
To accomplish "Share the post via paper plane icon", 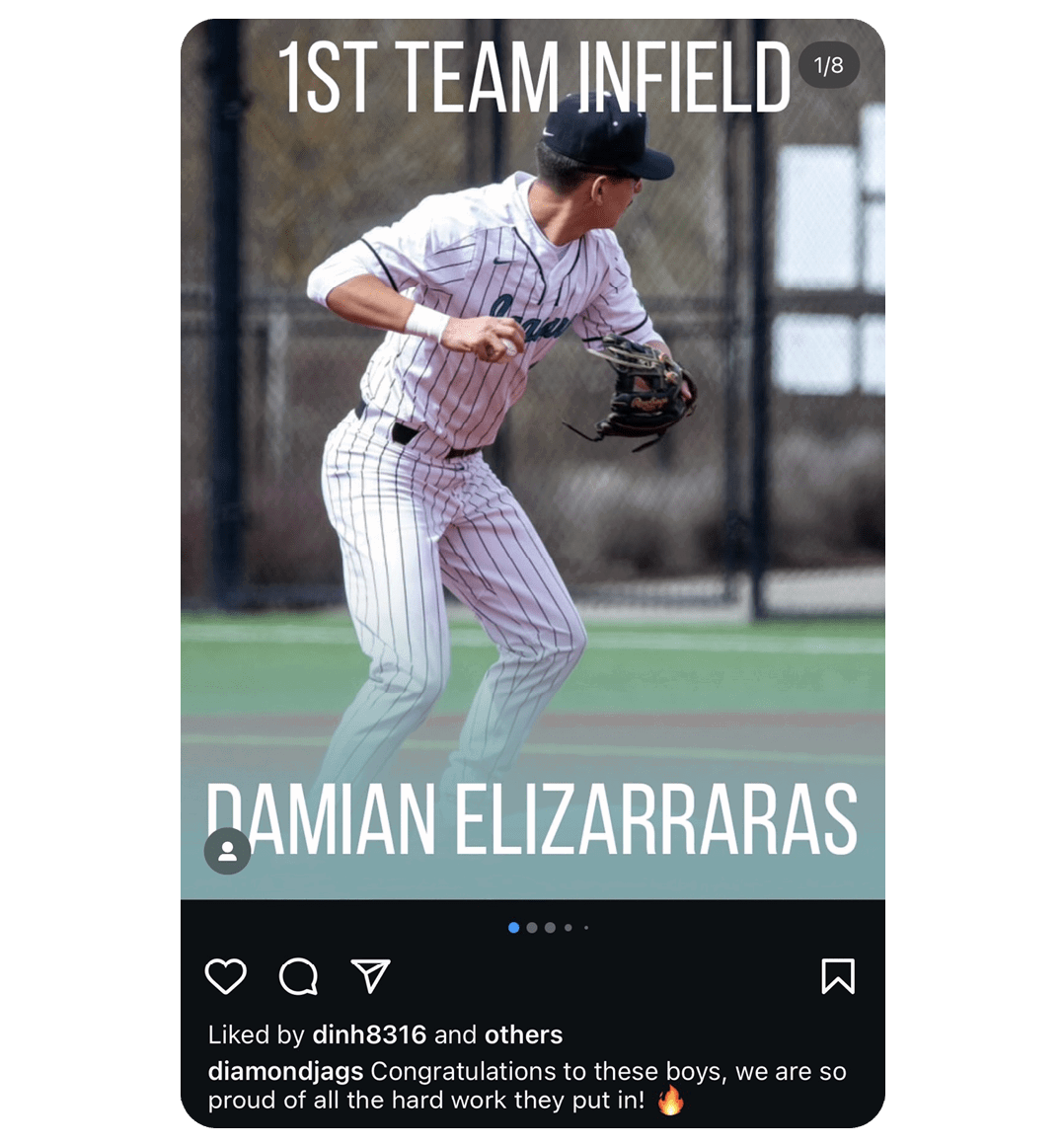I will coord(370,975).
